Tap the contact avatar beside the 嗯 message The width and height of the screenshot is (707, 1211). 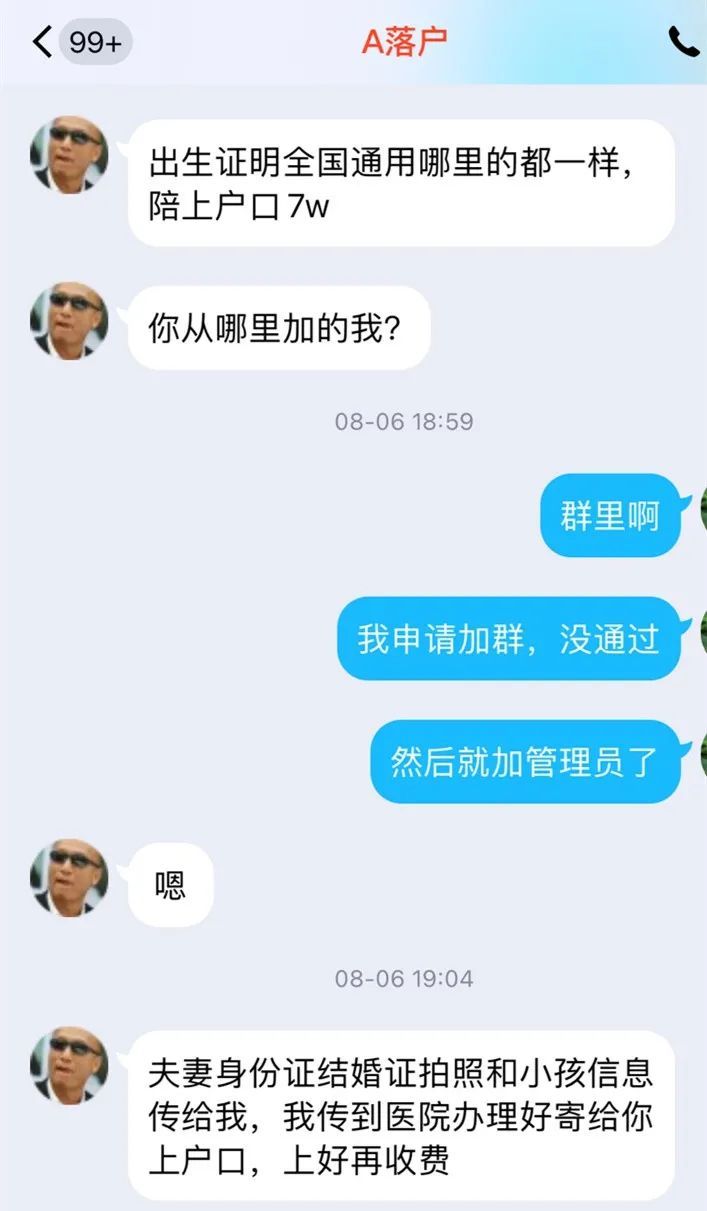[x=69, y=878]
